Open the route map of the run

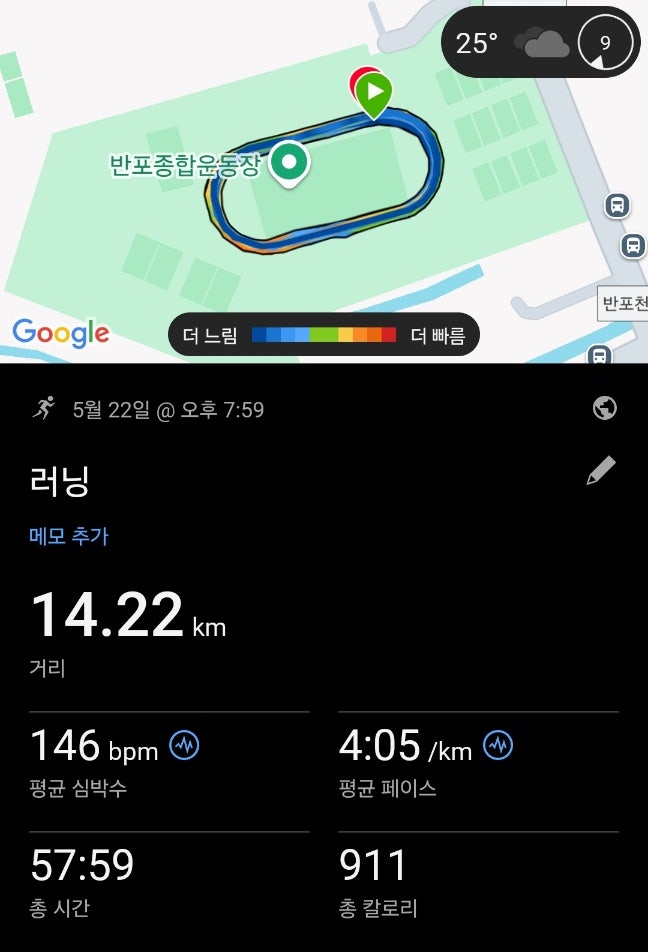click(x=324, y=182)
